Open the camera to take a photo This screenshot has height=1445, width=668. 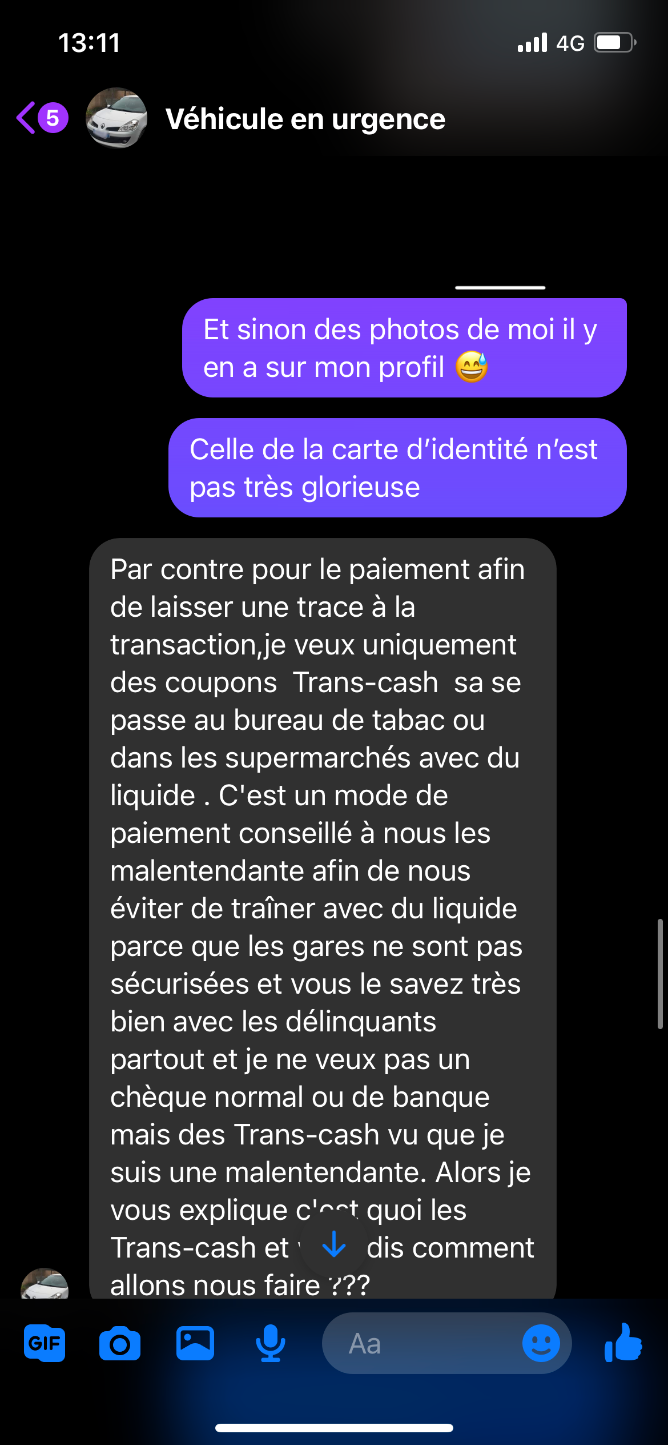pyautogui.click(x=120, y=1344)
